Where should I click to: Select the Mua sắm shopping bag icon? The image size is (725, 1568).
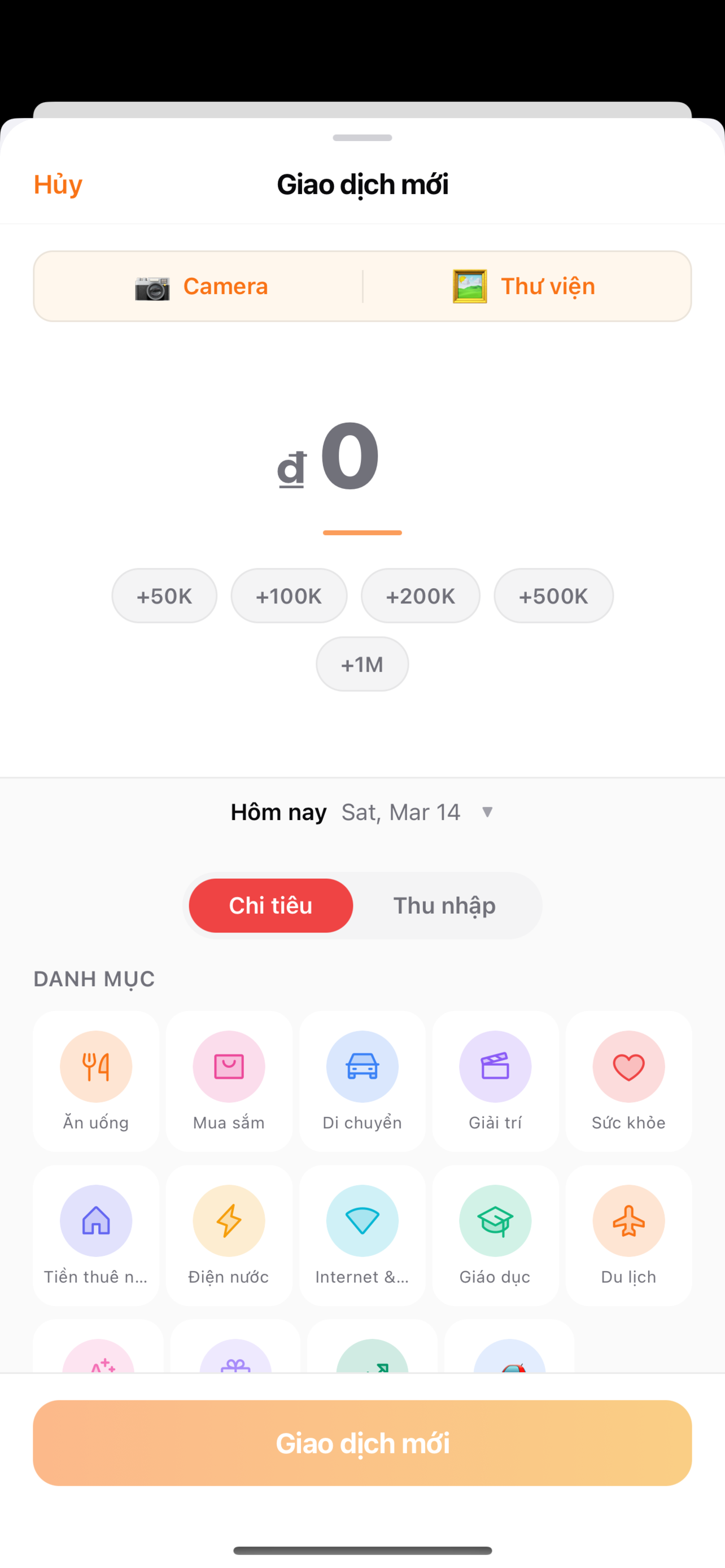pyautogui.click(x=229, y=1066)
